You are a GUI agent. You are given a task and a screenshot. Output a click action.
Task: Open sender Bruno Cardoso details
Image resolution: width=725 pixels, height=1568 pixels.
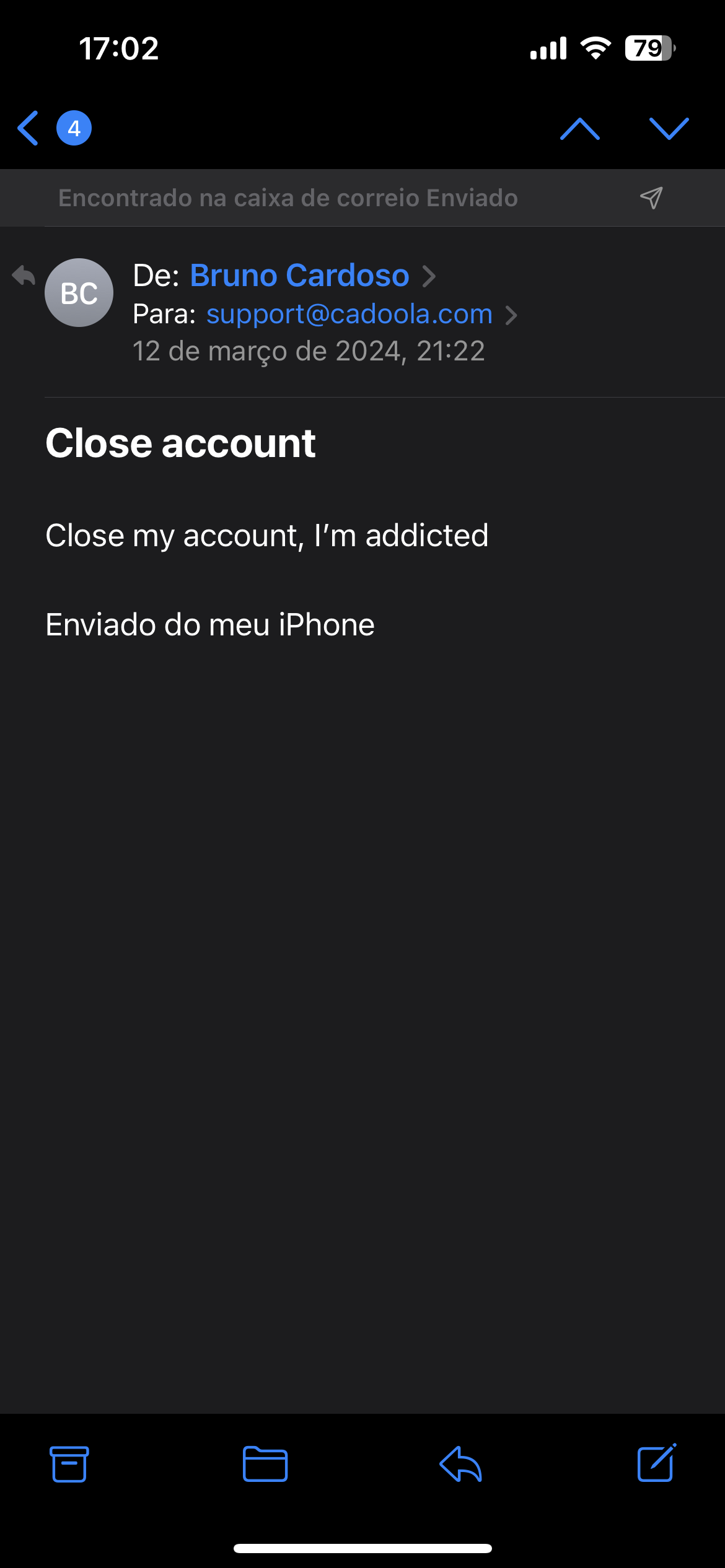[x=299, y=276]
